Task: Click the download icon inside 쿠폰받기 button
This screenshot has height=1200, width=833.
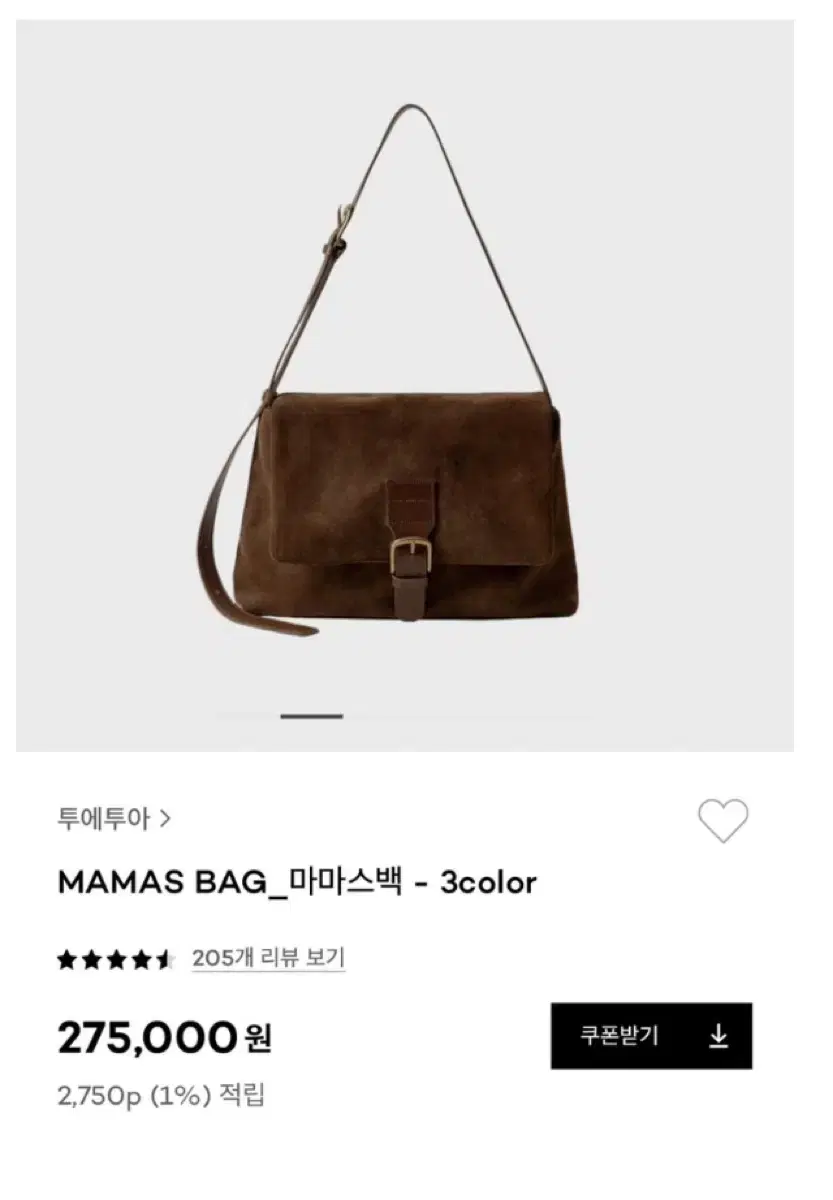Action: point(719,1037)
